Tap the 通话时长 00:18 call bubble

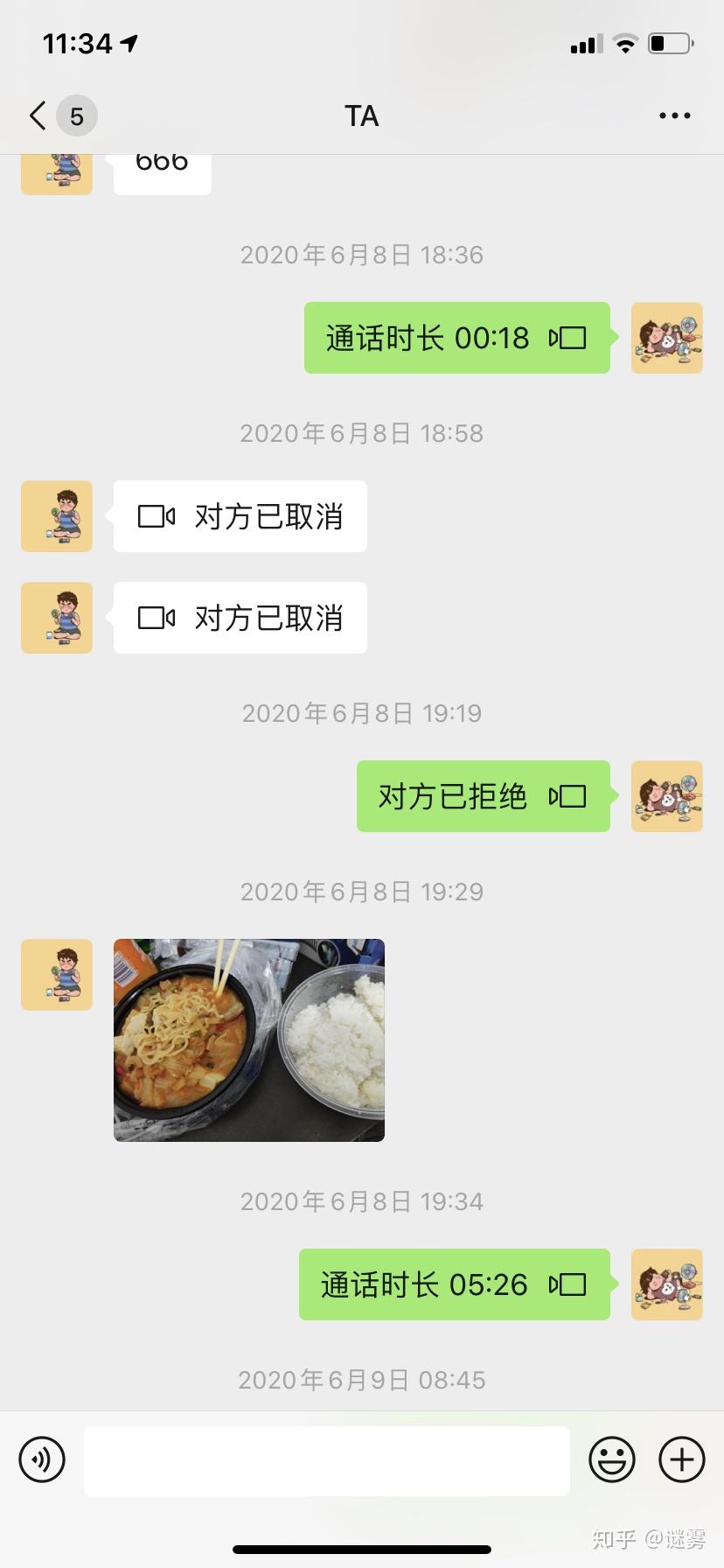(457, 338)
